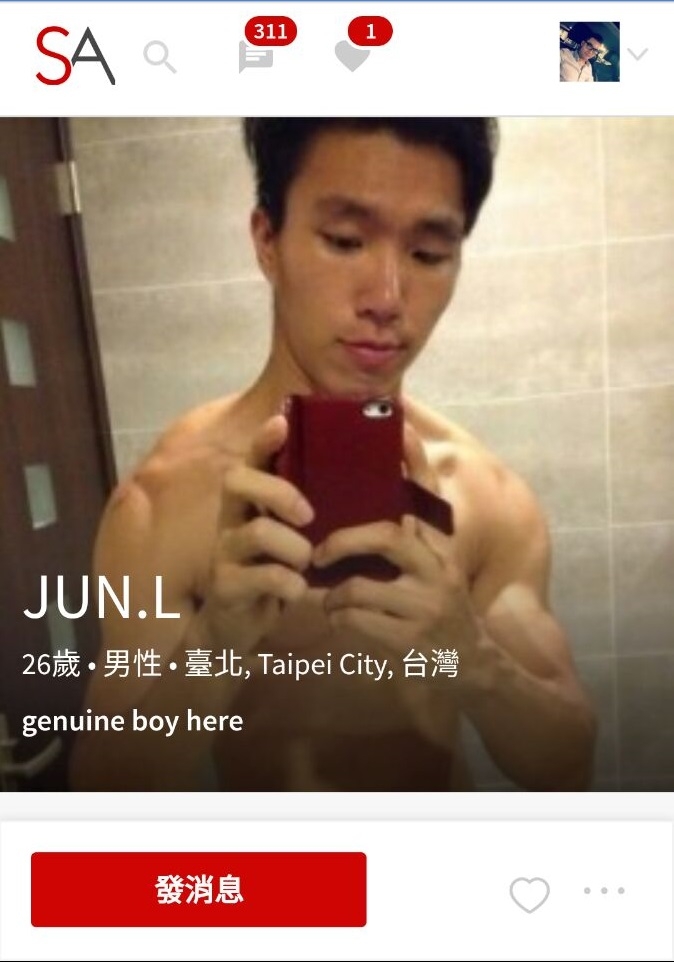
Task: Favorite JUN.L's profile with the heart
Action: coord(529,894)
